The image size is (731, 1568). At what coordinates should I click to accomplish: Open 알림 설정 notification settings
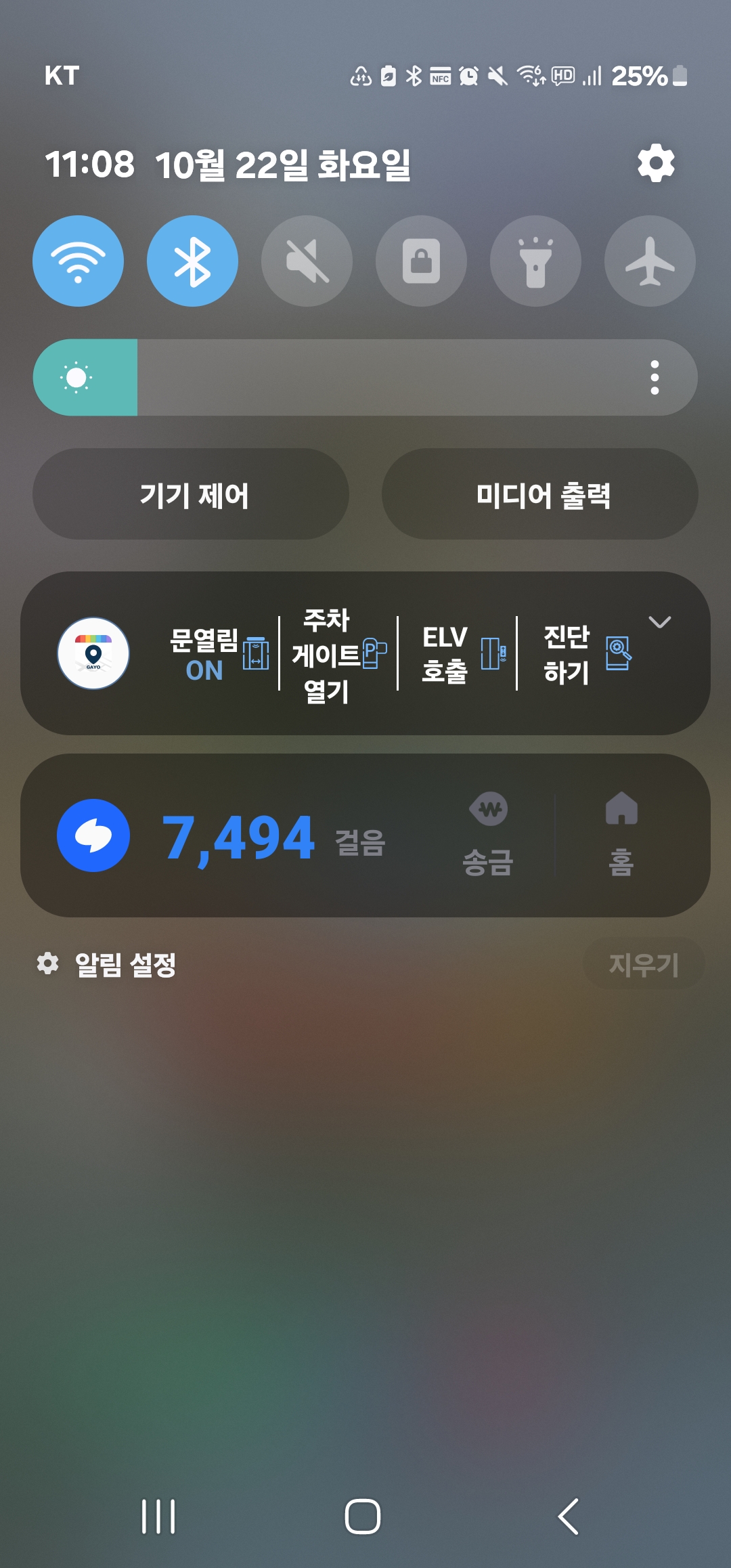pyautogui.click(x=107, y=964)
